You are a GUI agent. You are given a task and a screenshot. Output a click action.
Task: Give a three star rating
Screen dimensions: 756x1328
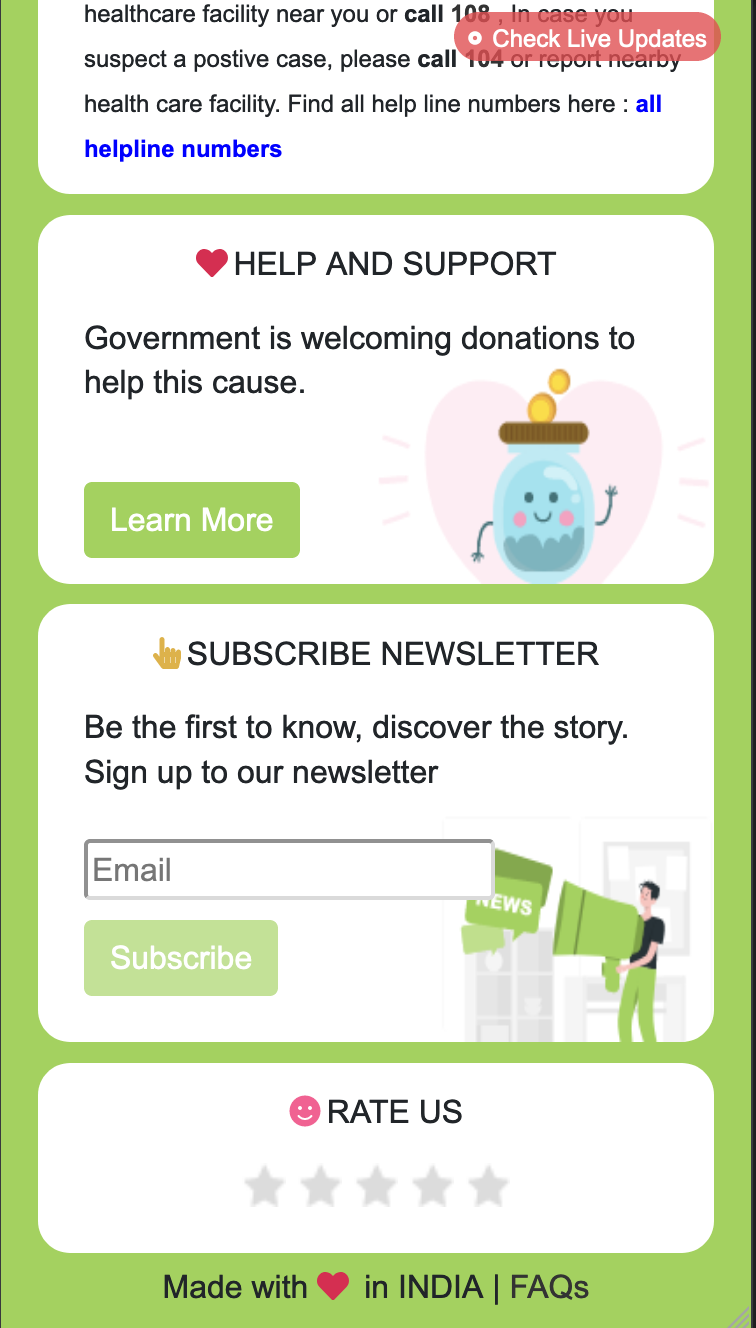[x=377, y=1186]
